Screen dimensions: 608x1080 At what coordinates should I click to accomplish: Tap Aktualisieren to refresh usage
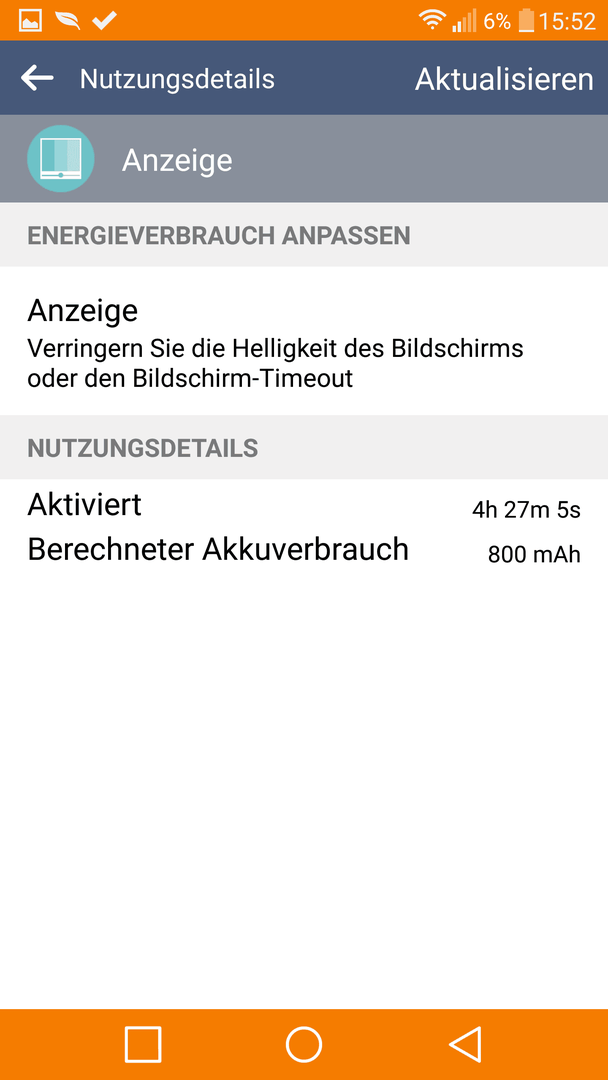coord(504,79)
